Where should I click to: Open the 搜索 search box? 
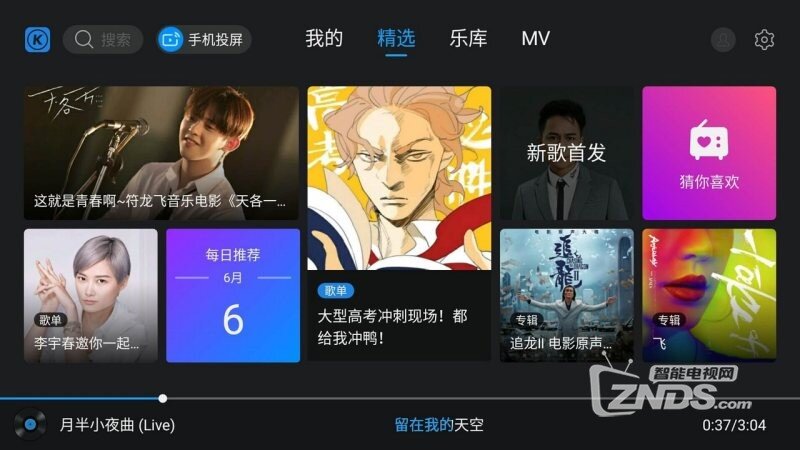click(x=103, y=40)
